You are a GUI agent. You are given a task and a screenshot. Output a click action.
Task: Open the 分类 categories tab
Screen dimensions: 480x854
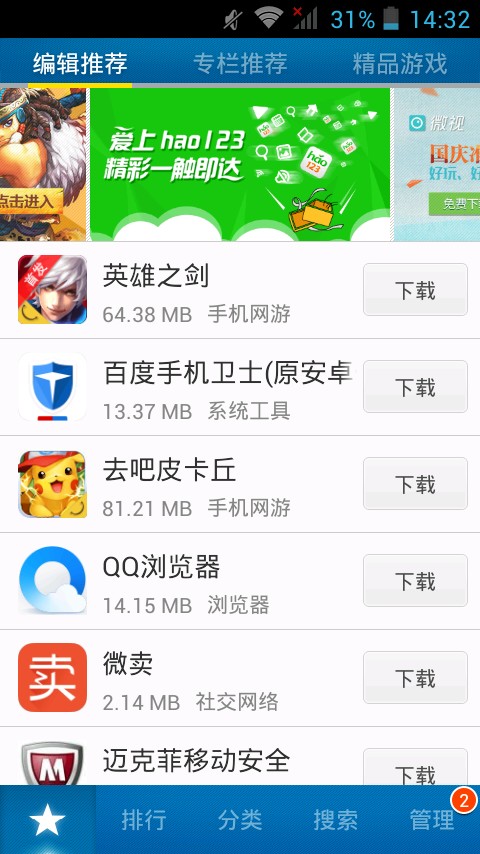coord(240,820)
